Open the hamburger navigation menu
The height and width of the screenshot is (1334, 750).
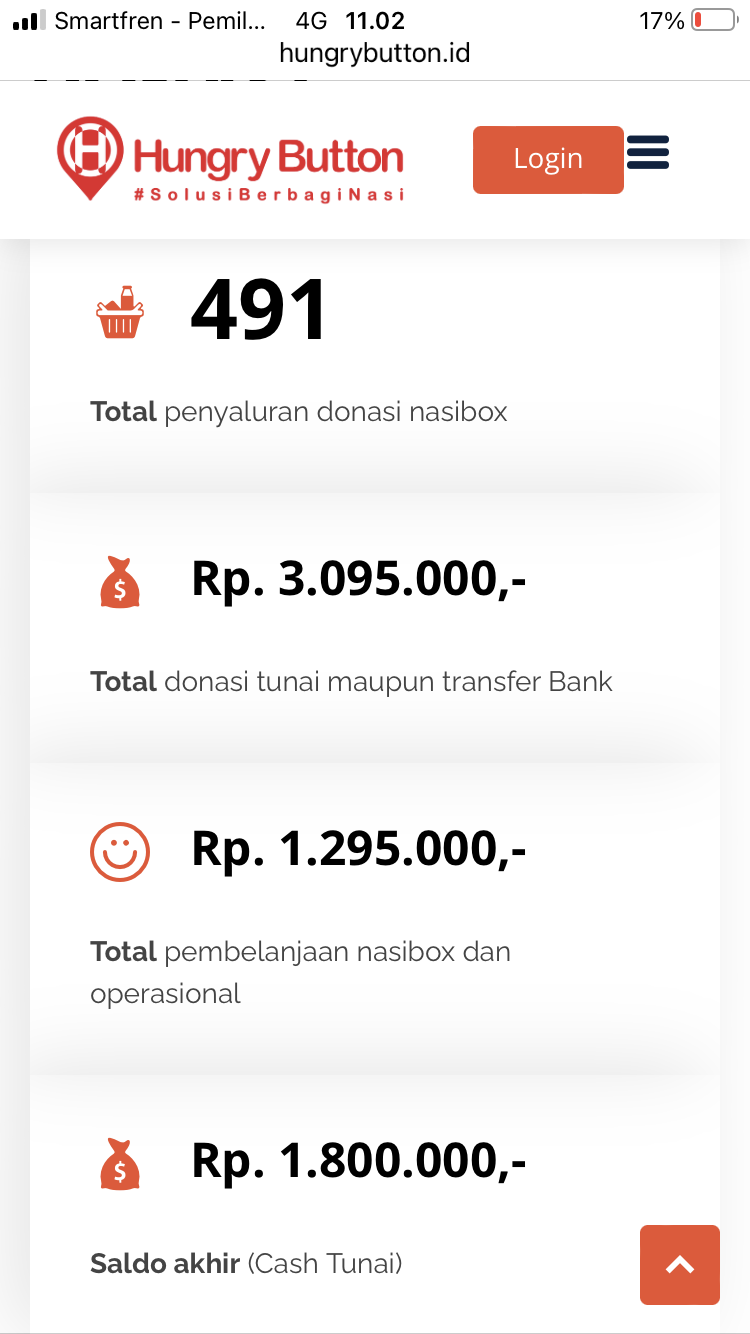click(x=648, y=153)
